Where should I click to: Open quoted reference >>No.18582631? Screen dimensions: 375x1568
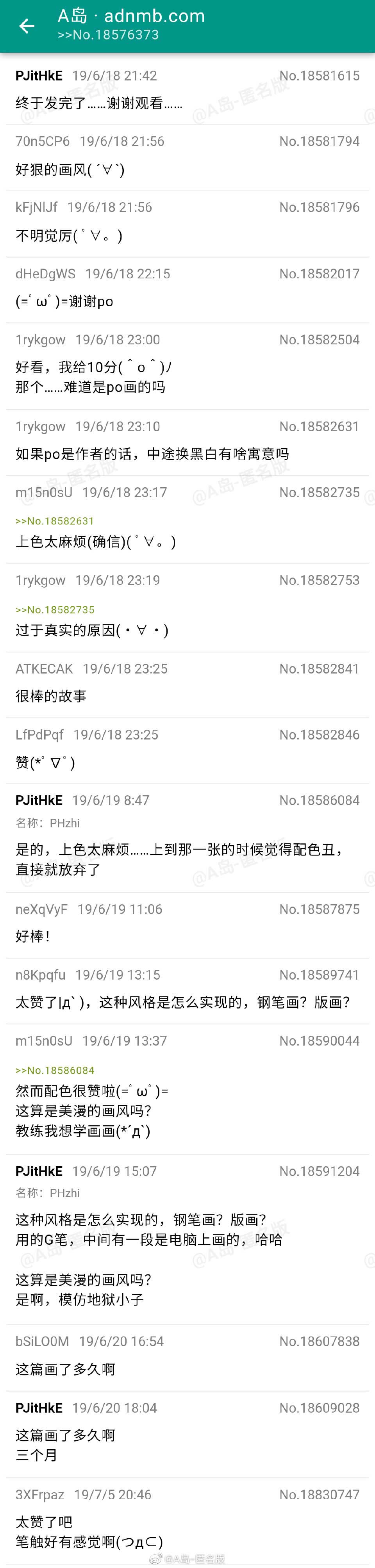55,521
